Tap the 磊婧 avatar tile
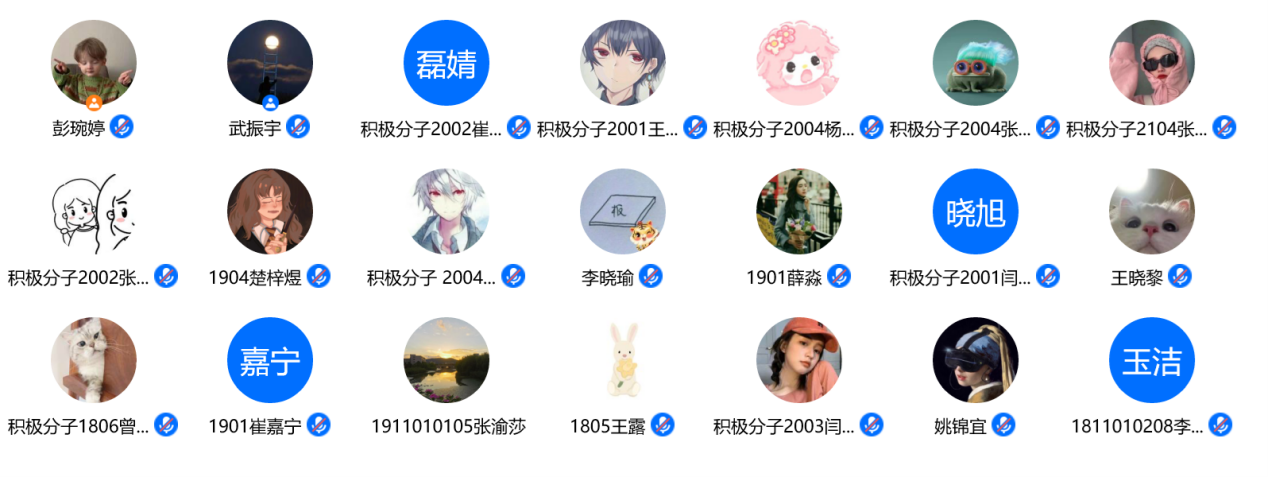This screenshot has width=1268, height=477. coord(446,63)
